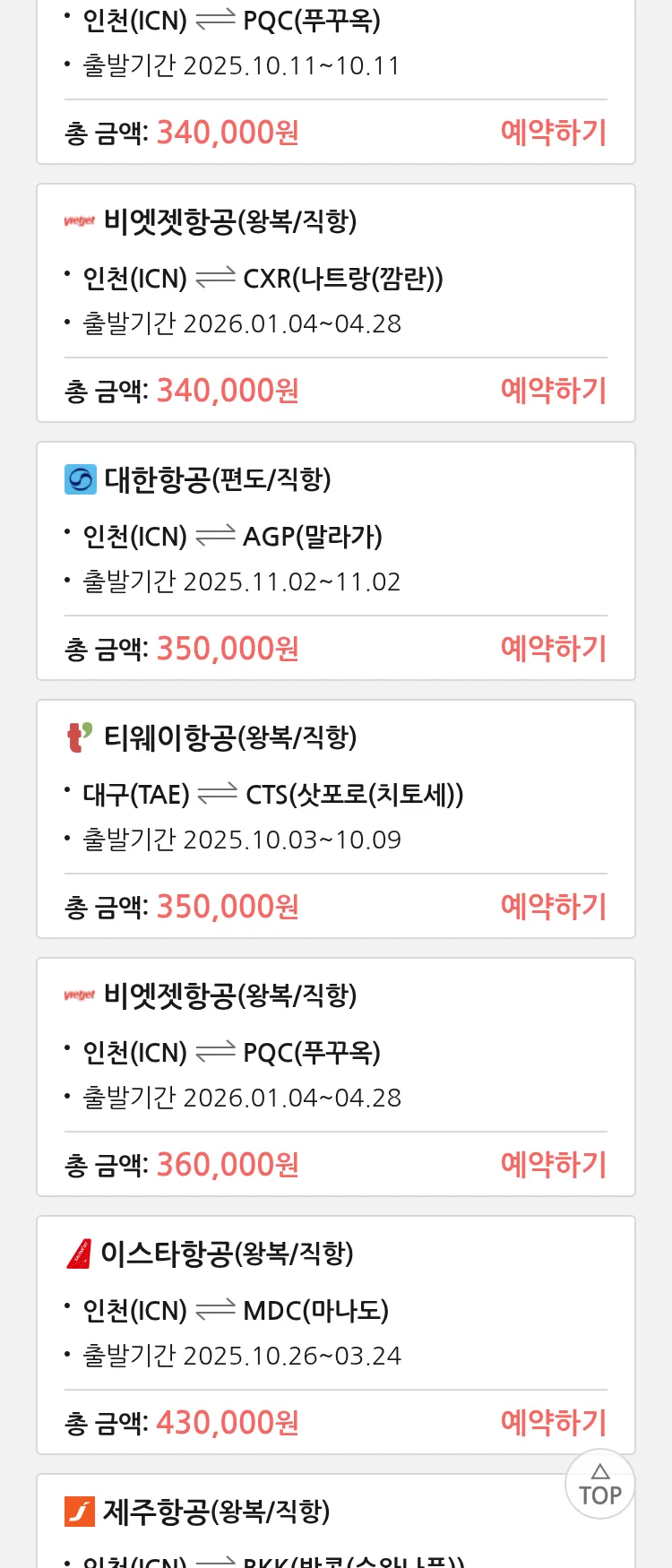
Task: Book the 이스타항공 flight to 마나도
Action: coord(553,1423)
